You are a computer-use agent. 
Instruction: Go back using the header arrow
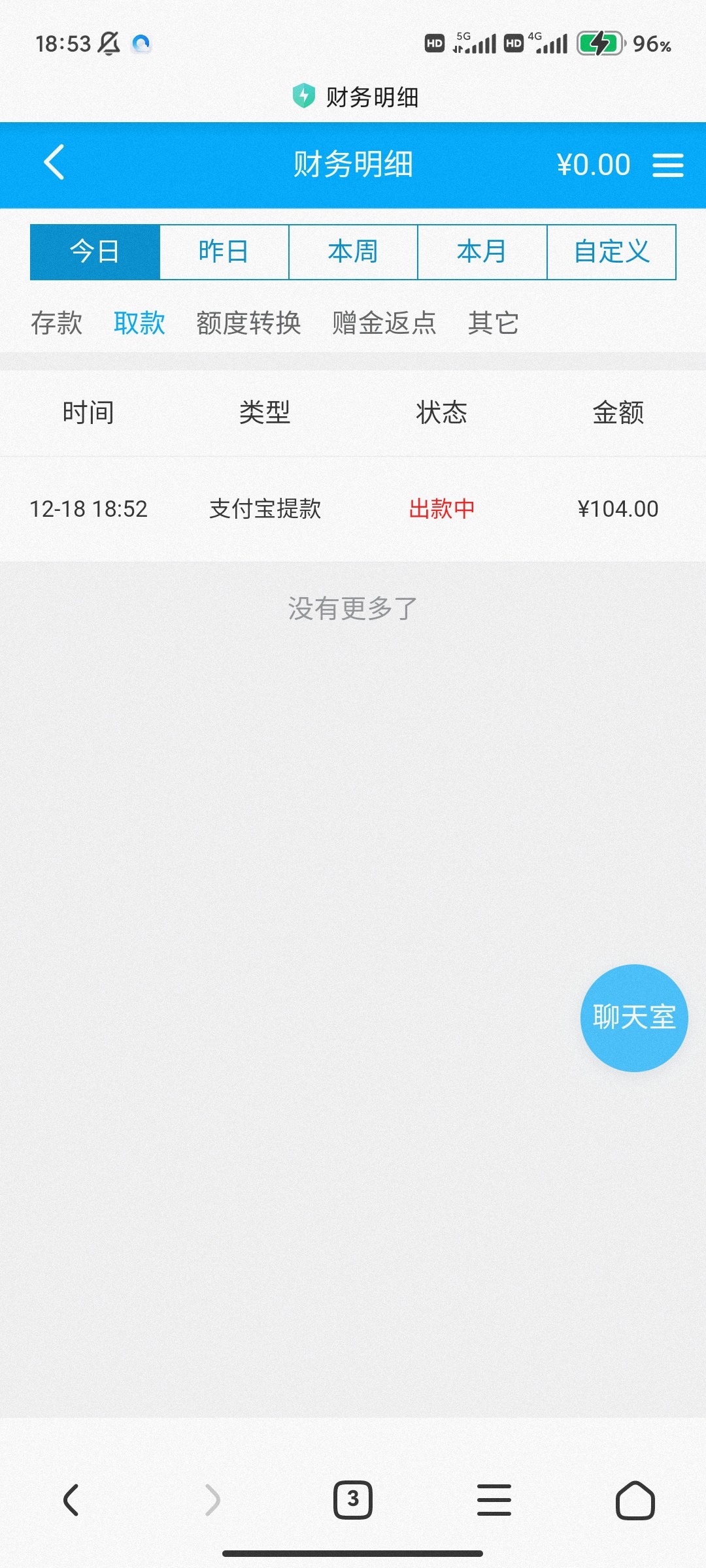pos(55,163)
